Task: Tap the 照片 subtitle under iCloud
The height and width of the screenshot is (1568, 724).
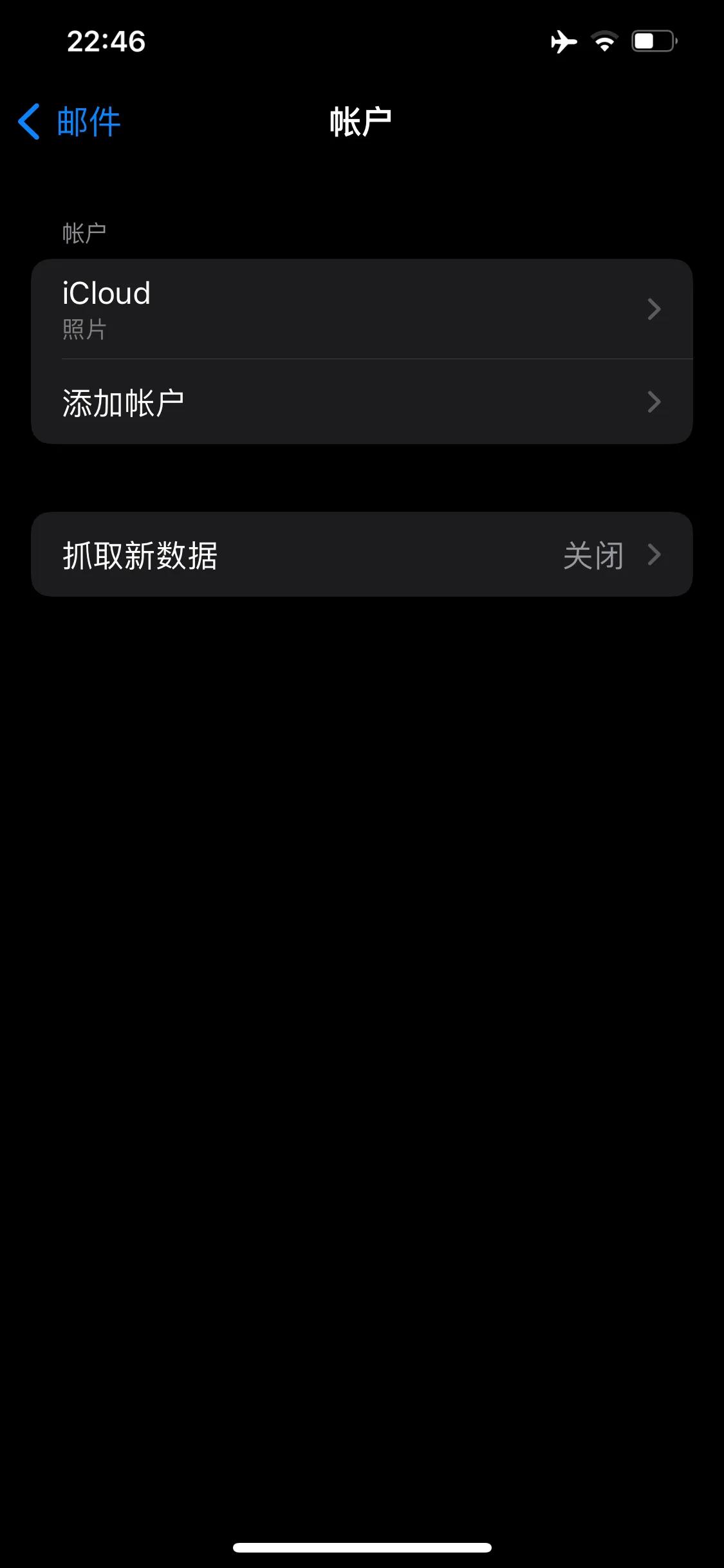Action: 86,331
